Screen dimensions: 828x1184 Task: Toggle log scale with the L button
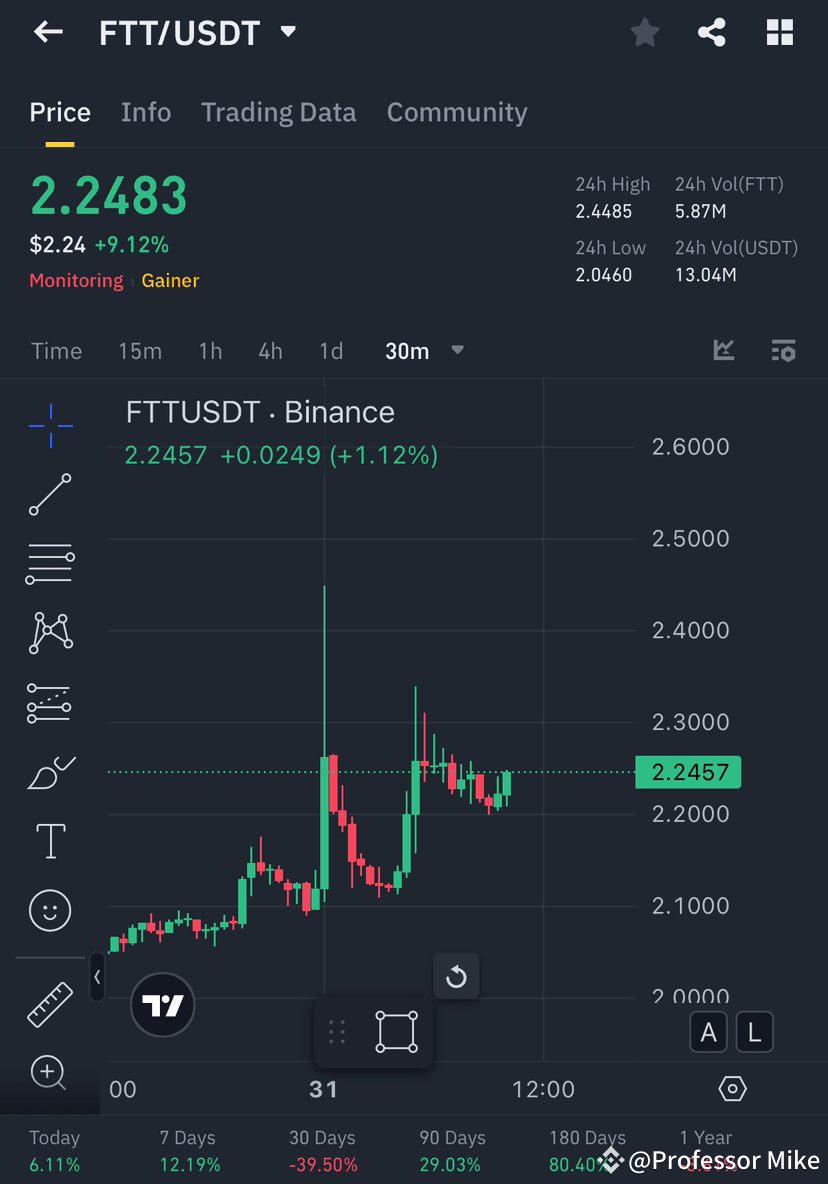click(x=755, y=1031)
